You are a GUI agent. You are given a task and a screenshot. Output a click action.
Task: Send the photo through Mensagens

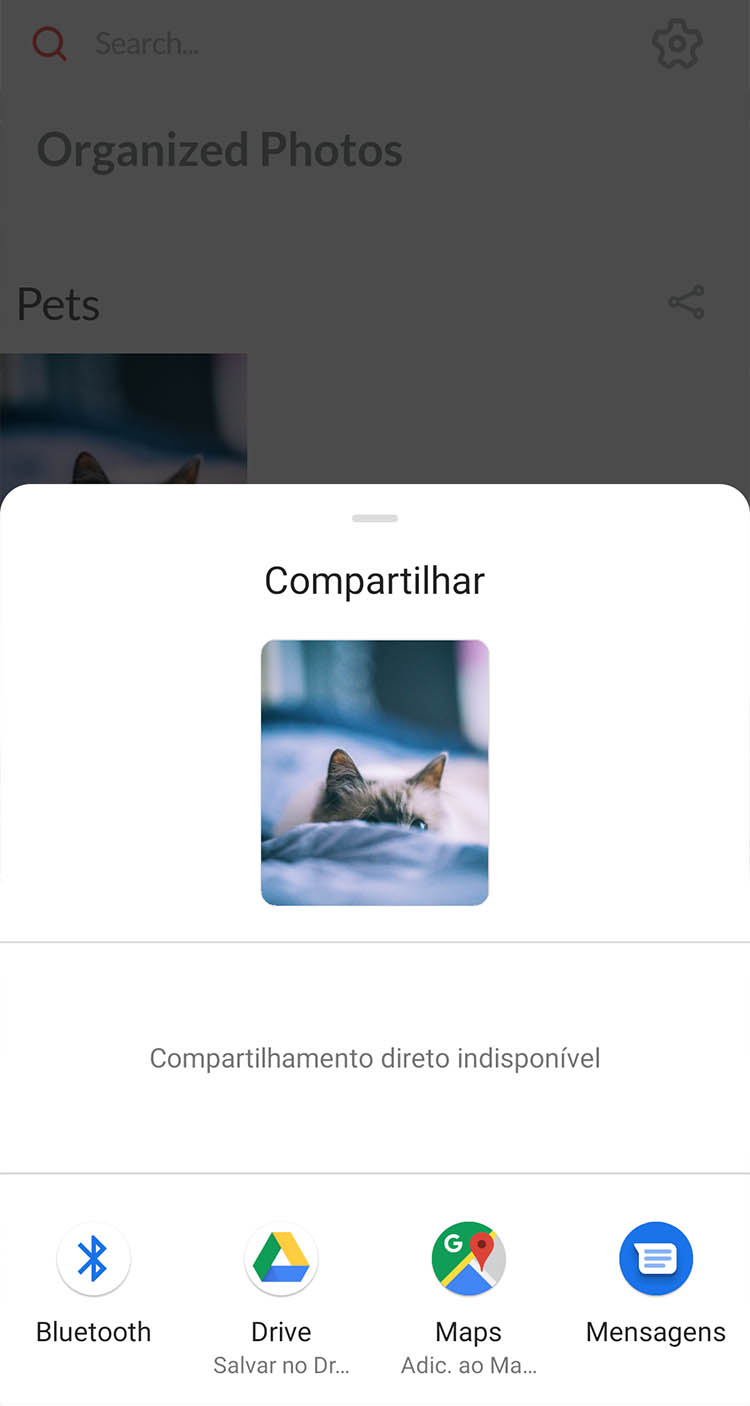(656, 1259)
